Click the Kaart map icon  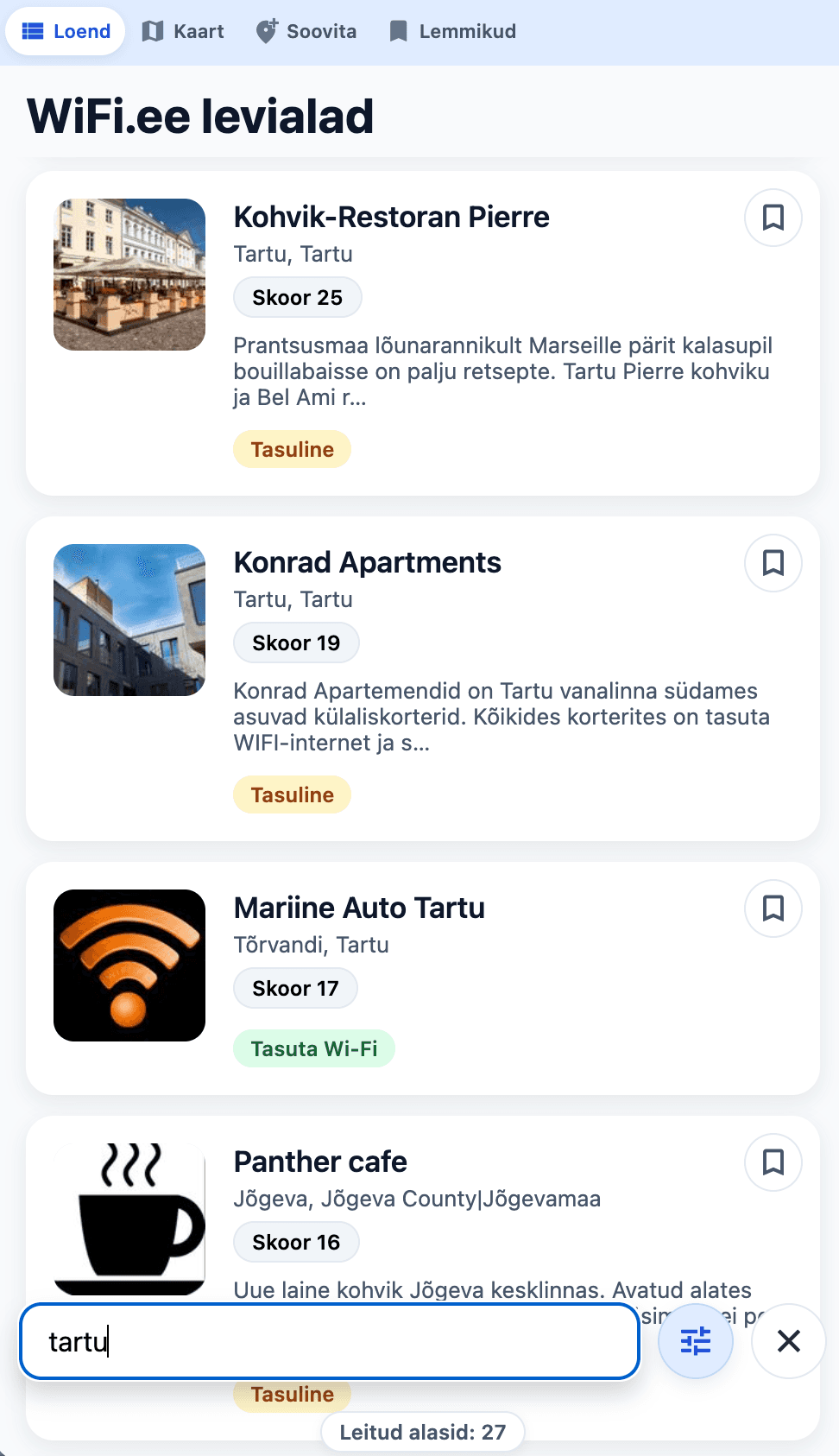tap(152, 31)
